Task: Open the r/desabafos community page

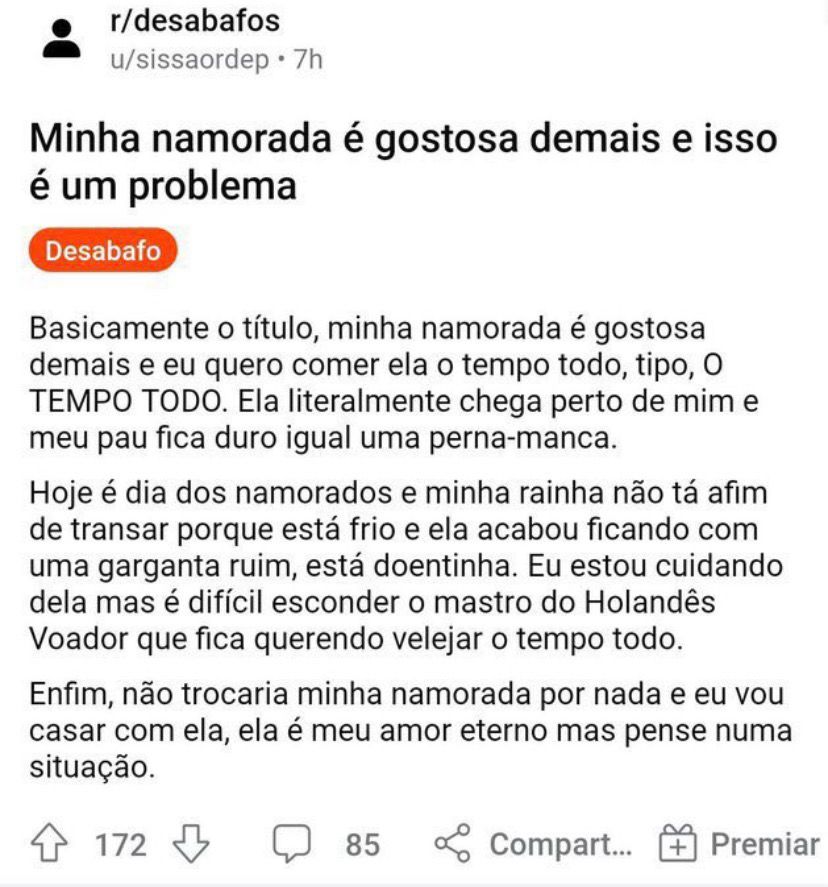Action: click(x=195, y=20)
